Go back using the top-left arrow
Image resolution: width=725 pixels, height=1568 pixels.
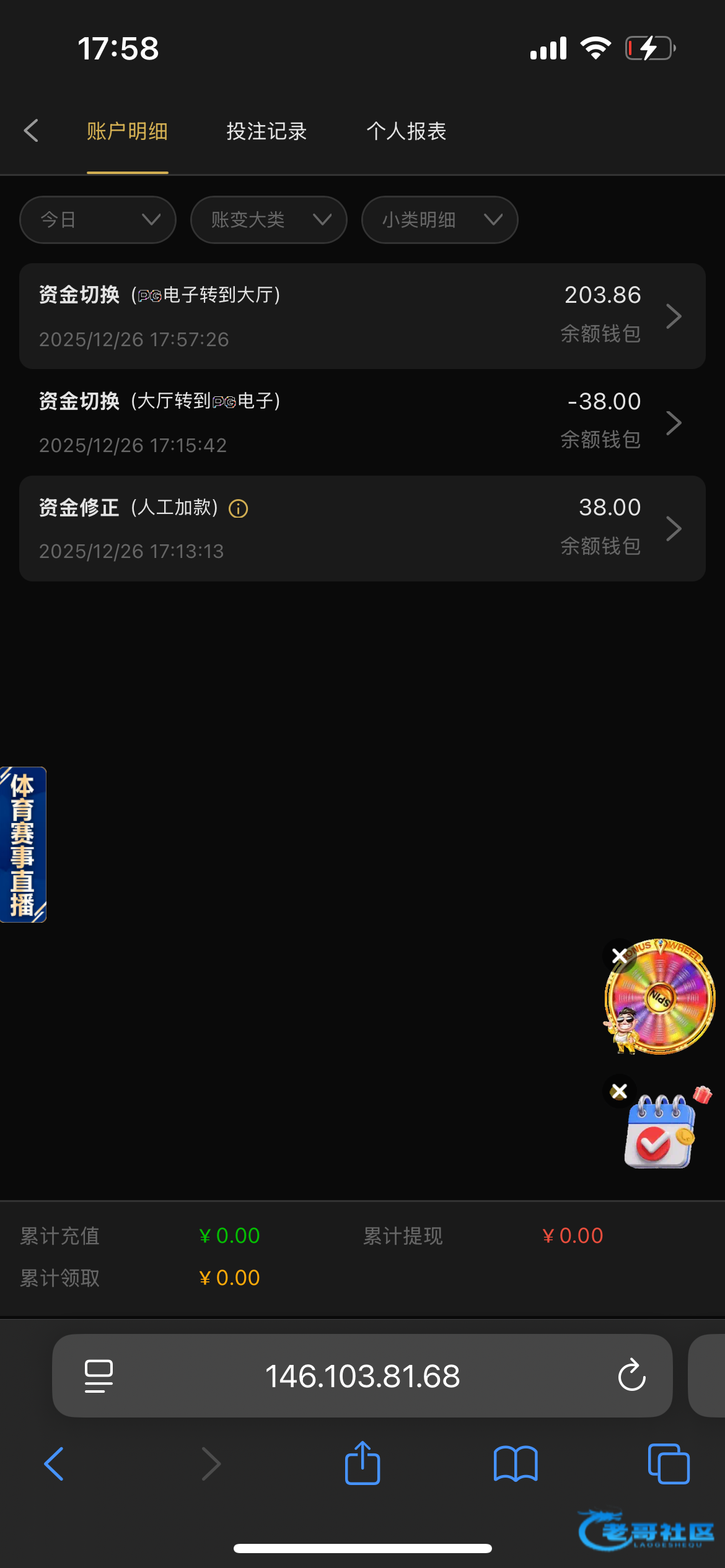tap(31, 131)
